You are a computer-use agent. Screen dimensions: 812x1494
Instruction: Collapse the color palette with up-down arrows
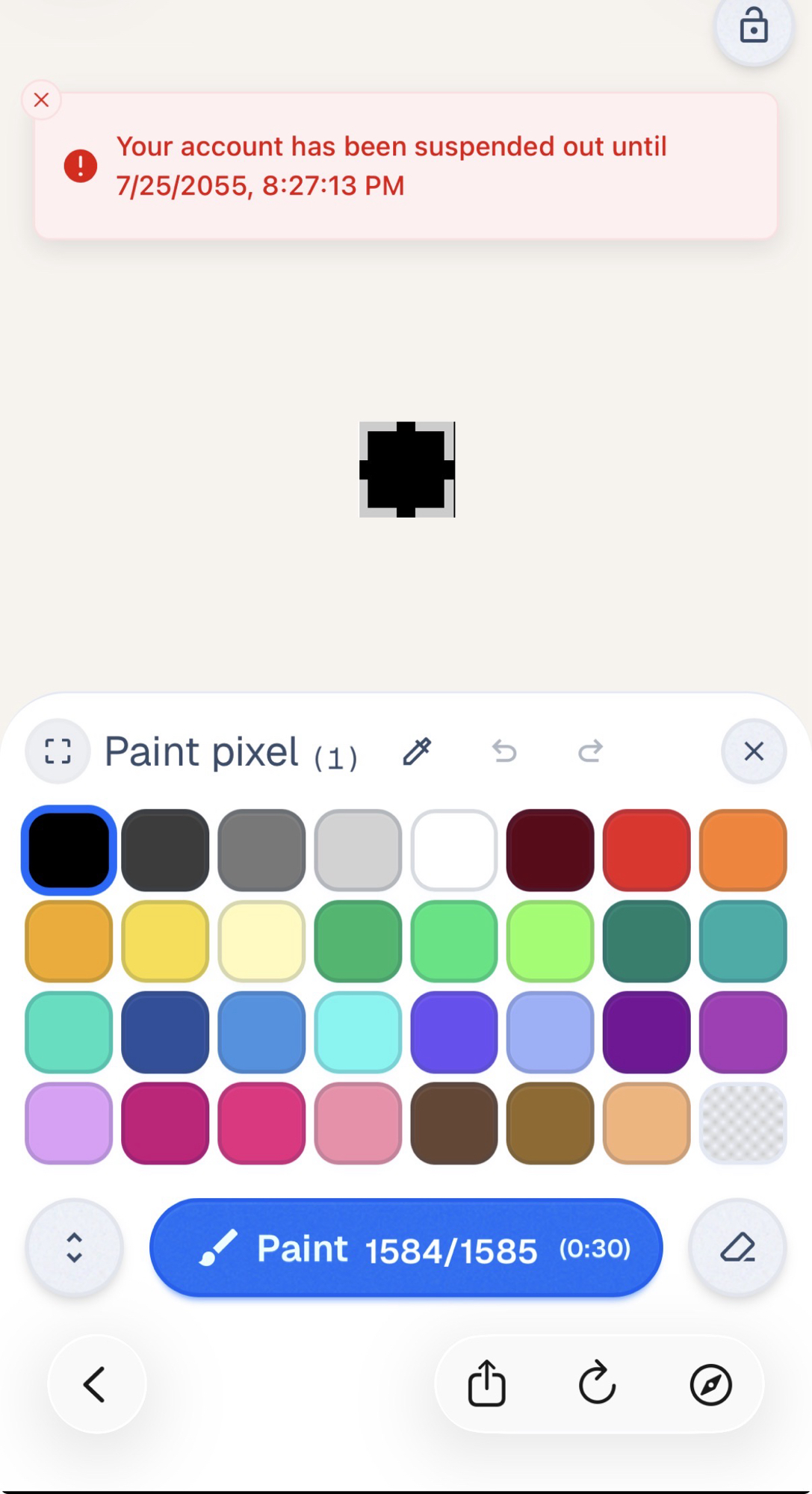74,1248
